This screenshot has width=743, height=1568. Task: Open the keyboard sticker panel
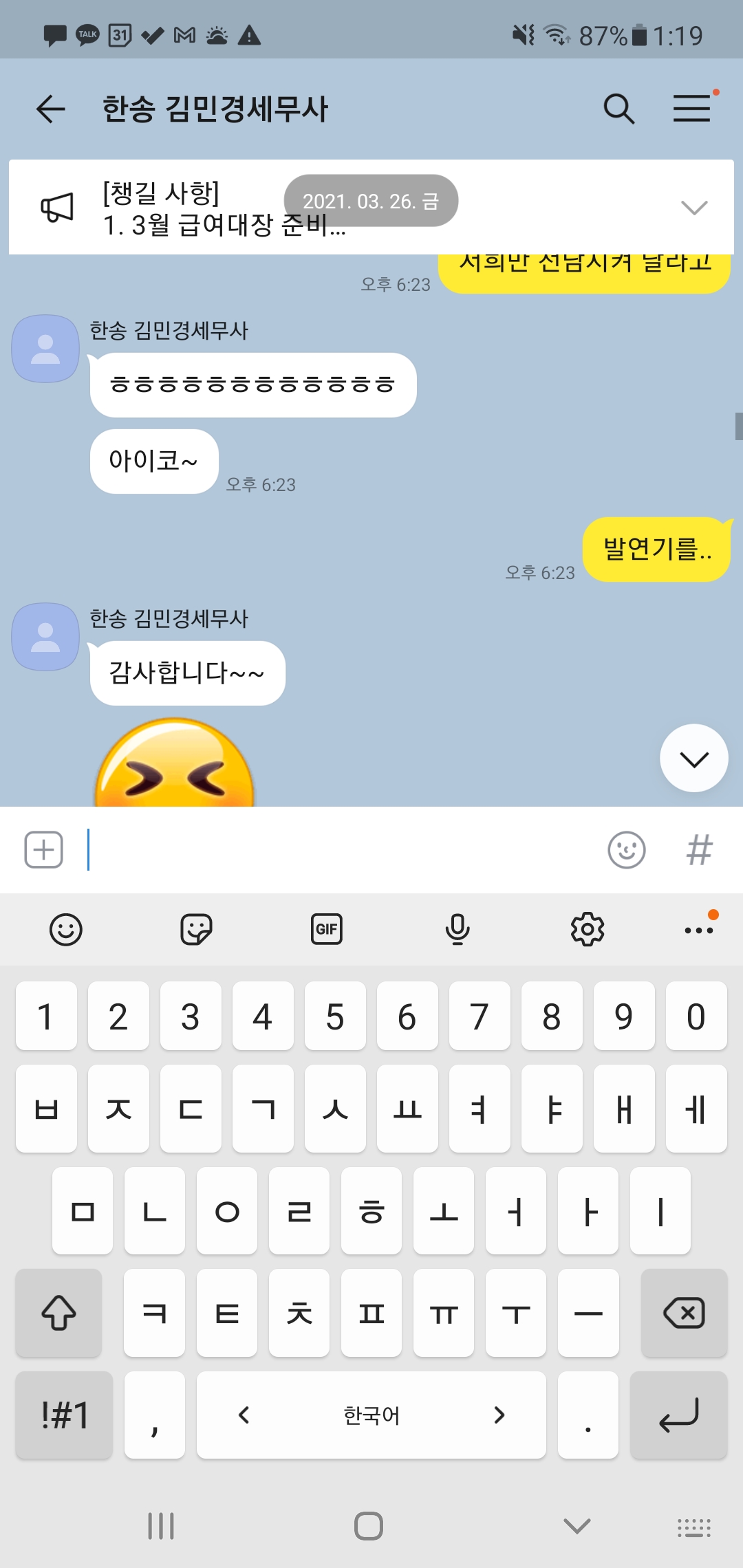(196, 930)
